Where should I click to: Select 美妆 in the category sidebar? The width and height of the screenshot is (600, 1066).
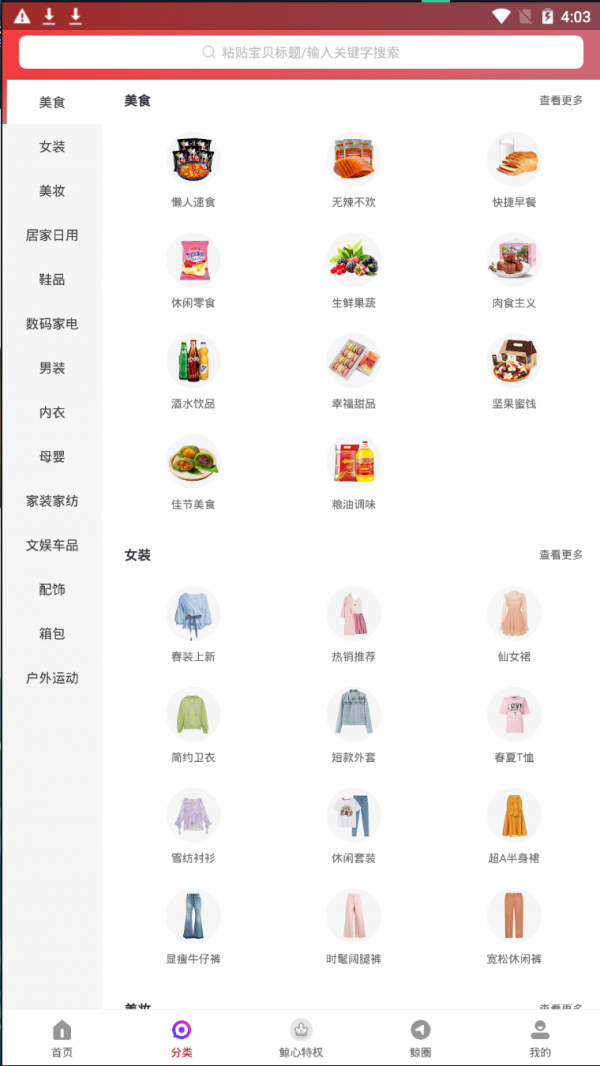tap(52, 191)
